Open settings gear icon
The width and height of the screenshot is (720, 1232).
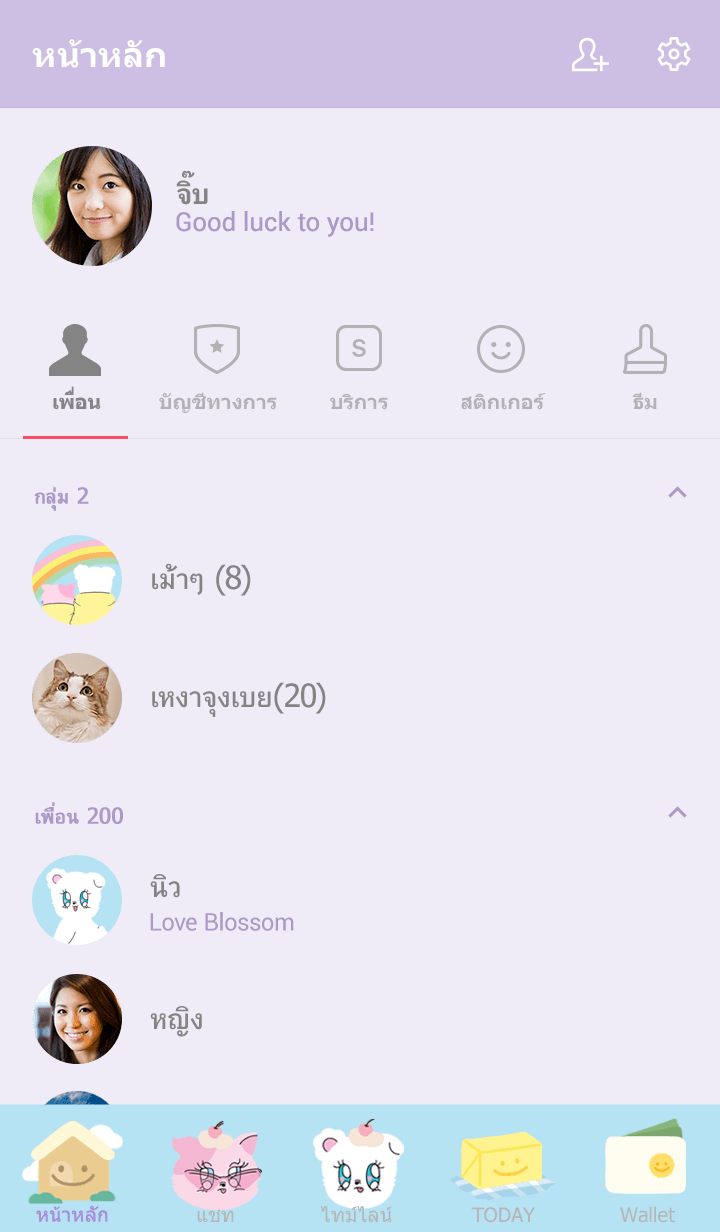673,55
